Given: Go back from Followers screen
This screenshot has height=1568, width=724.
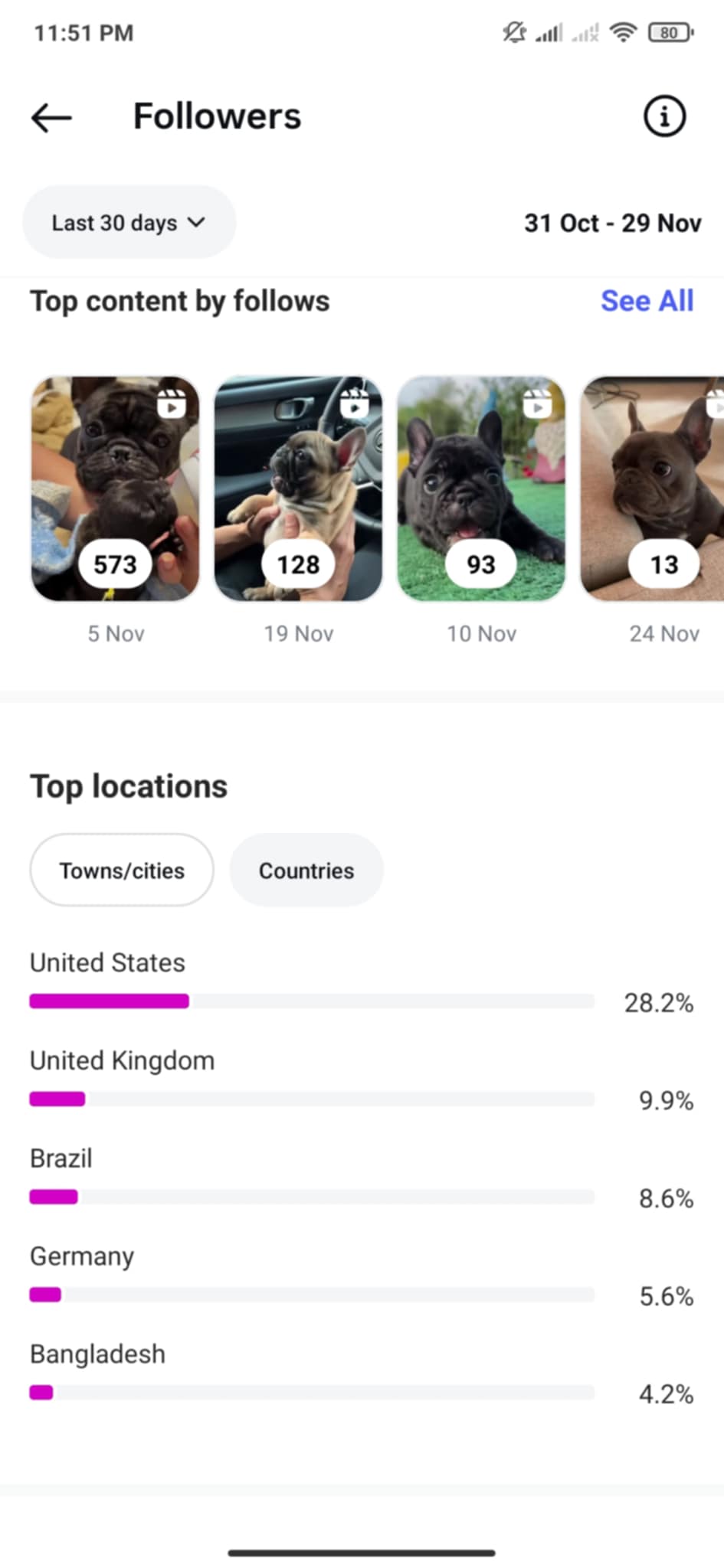Looking at the screenshot, I should coord(51,118).
